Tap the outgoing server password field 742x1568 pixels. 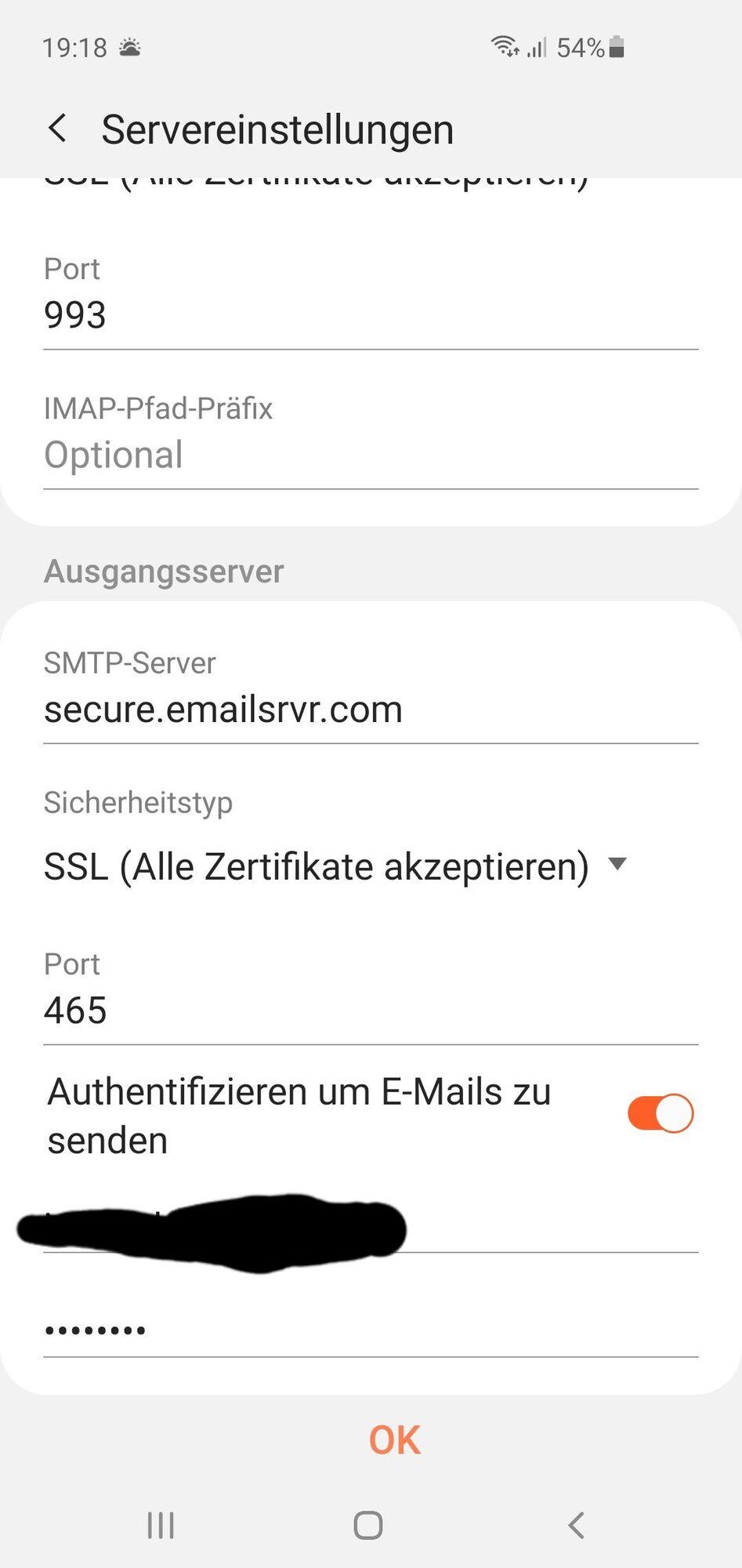click(368, 1330)
